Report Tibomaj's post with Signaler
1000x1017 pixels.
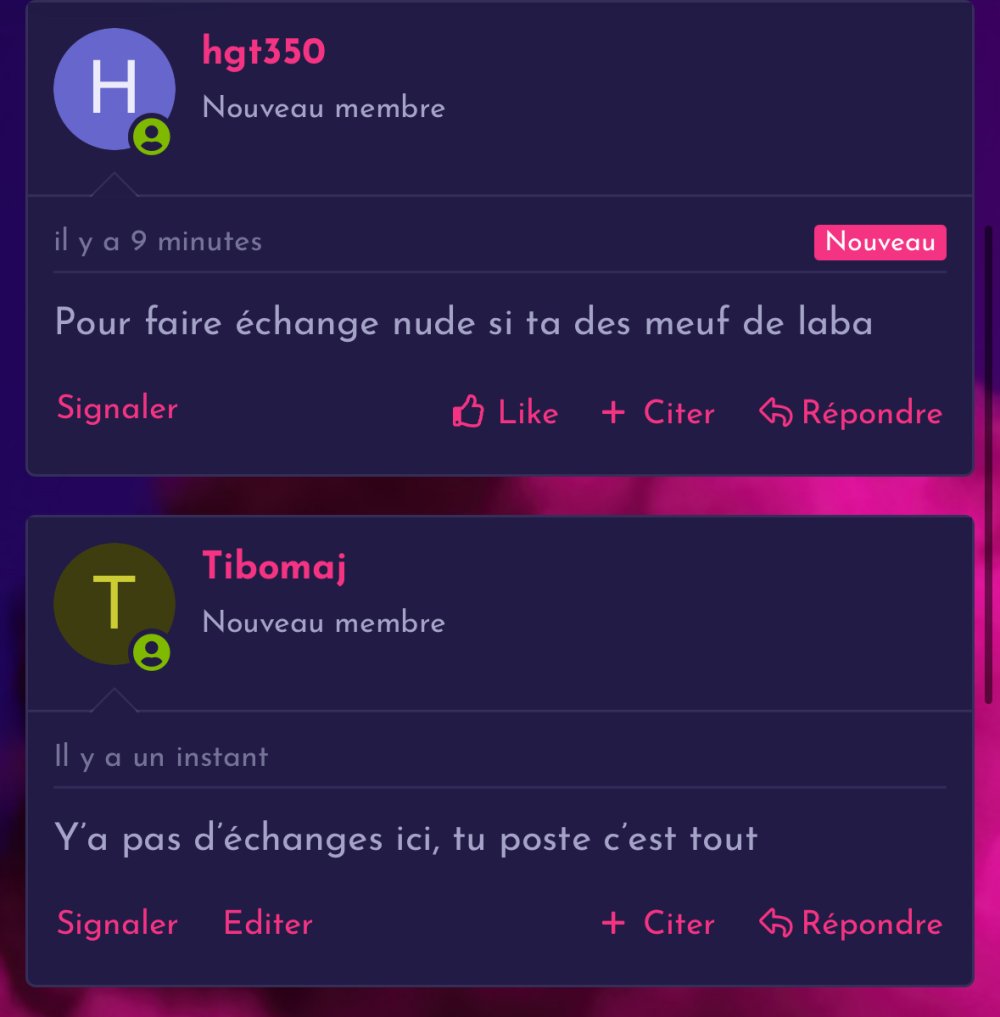coord(117,923)
